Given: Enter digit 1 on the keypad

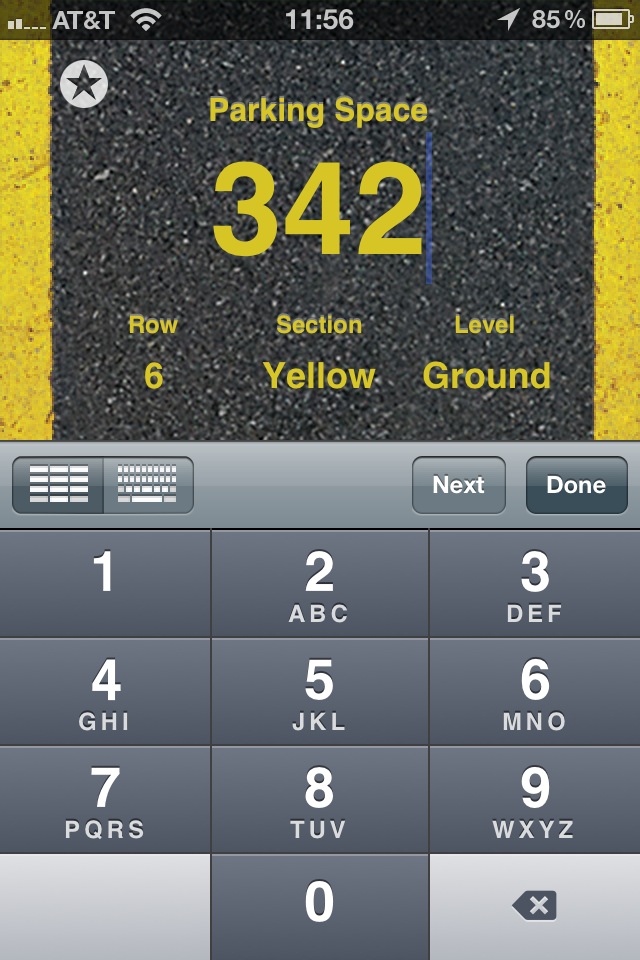Looking at the screenshot, I should tap(105, 583).
